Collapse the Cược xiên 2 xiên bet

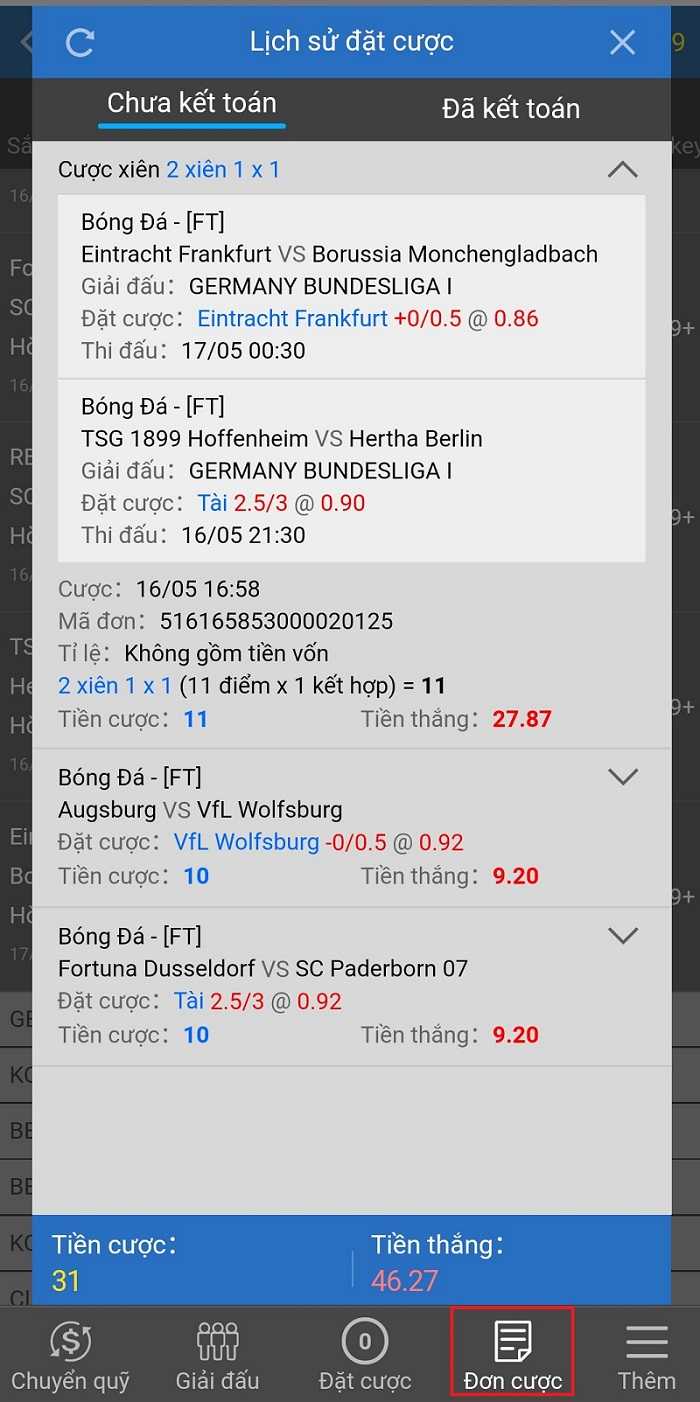click(622, 170)
